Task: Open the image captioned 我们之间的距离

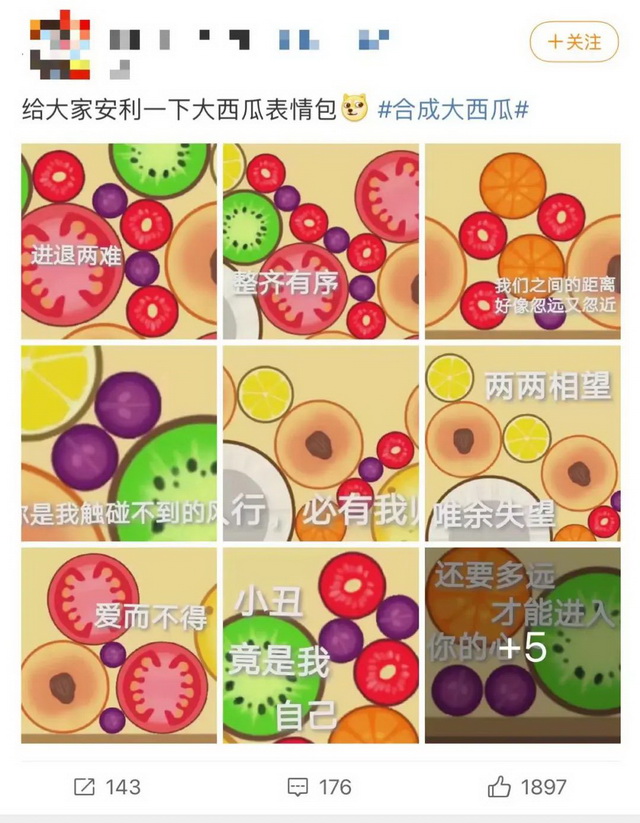Action: tap(522, 241)
